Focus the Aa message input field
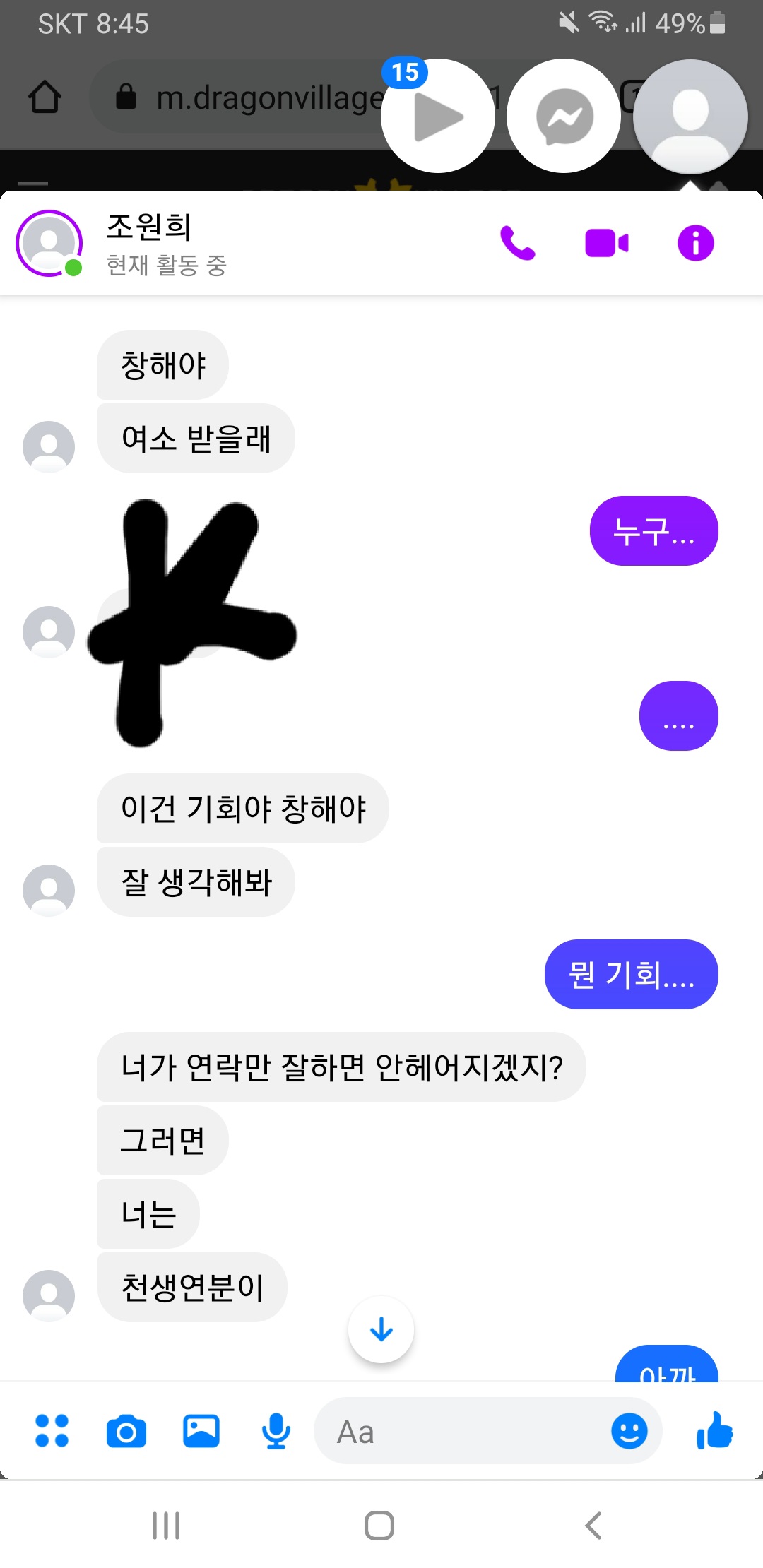This screenshot has height=1568, width=763. pos(459,1432)
